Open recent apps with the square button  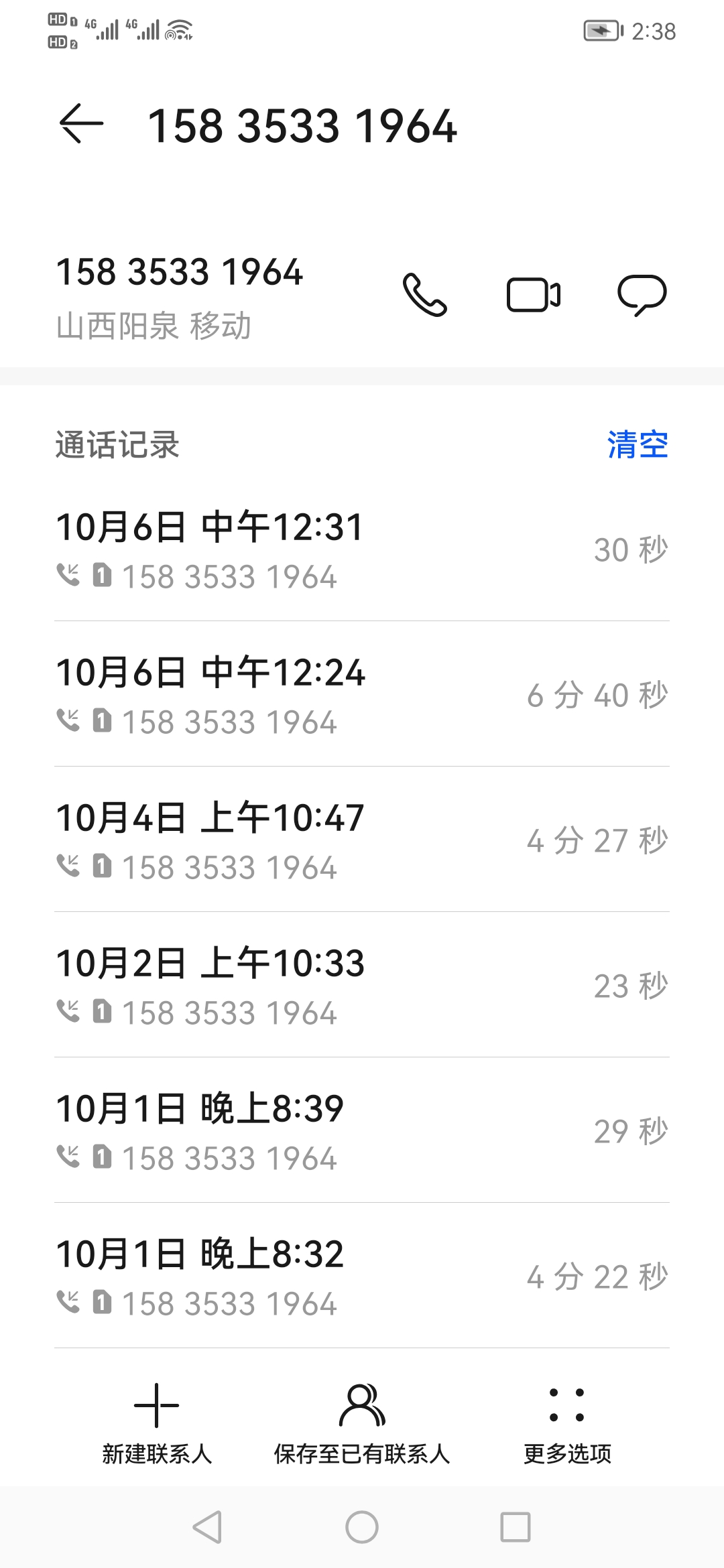click(516, 1527)
